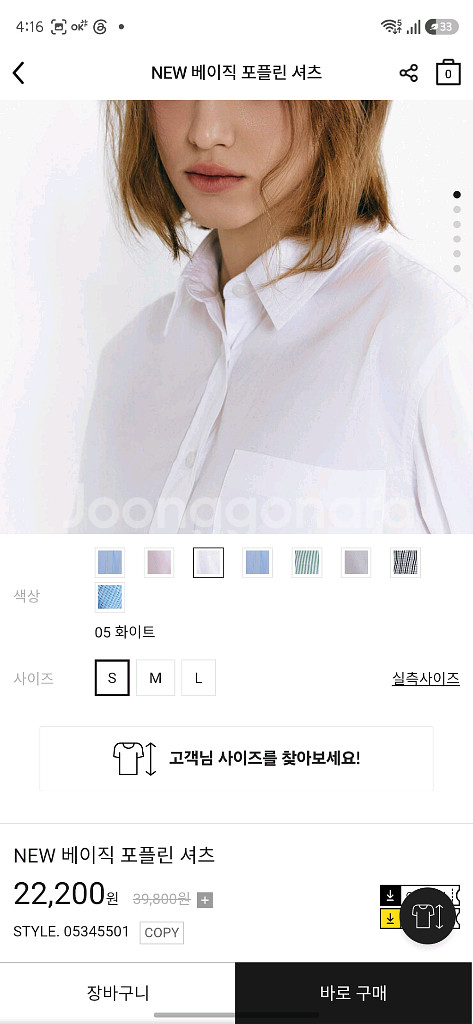Expand price details with the plus icon
Image resolution: width=473 pixels, height=1024 pixels.
tap(205, 901)
